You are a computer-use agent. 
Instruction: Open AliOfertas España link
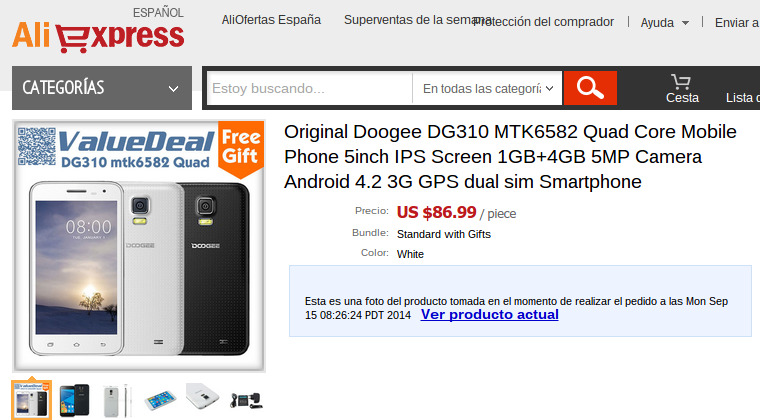click(271, 20)
